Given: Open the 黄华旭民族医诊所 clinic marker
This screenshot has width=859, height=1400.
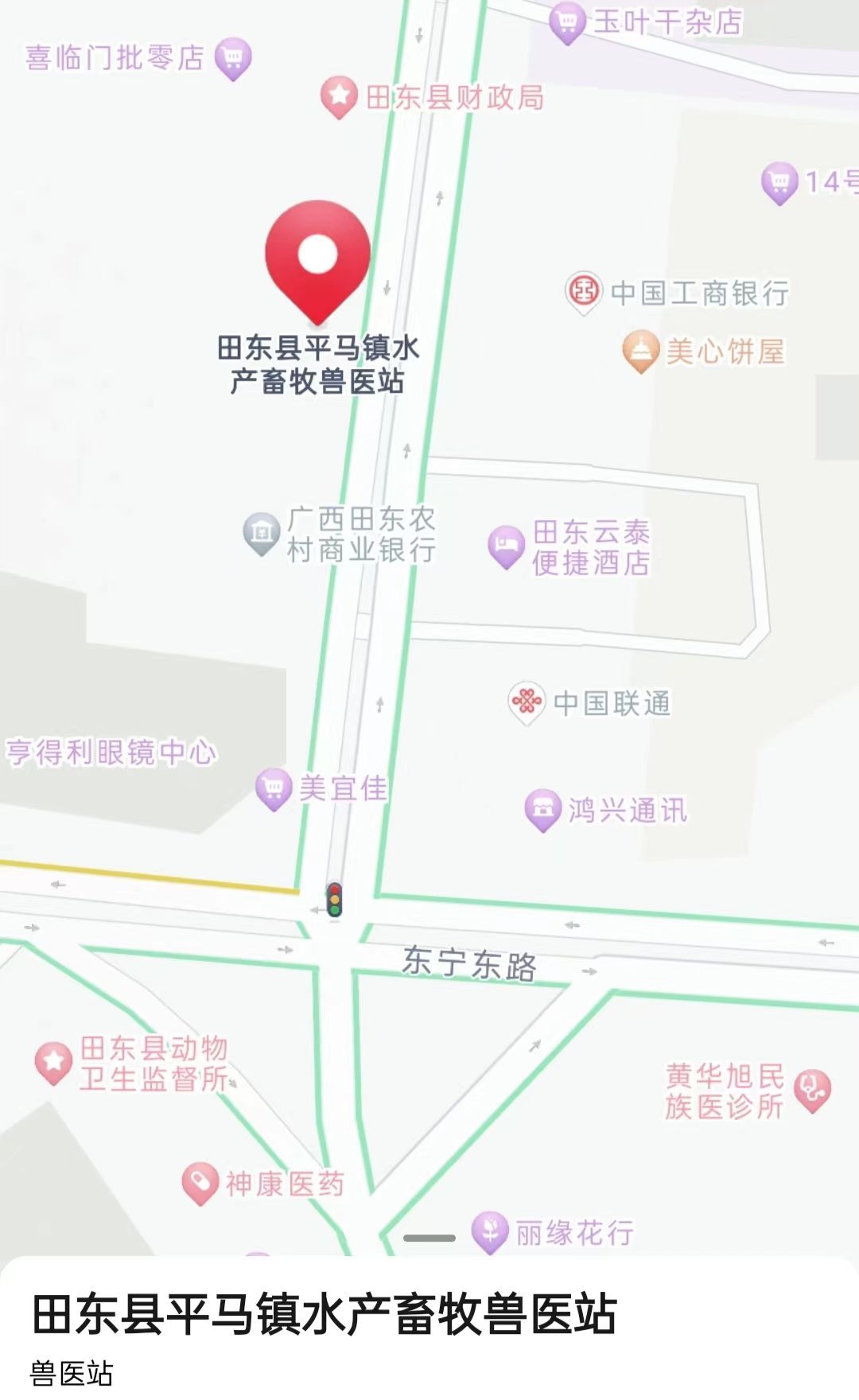Looking at the screenshot, I should (x=812, y=1091).
